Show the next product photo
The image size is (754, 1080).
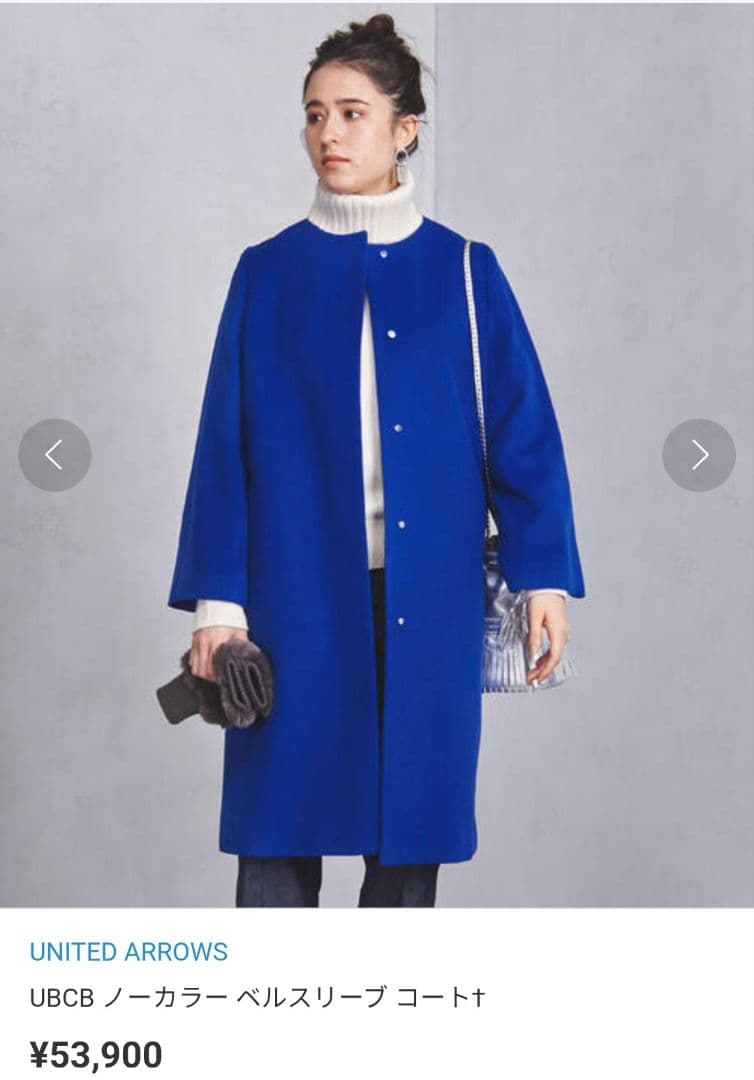pyautogui.click(x=699, y=455)
